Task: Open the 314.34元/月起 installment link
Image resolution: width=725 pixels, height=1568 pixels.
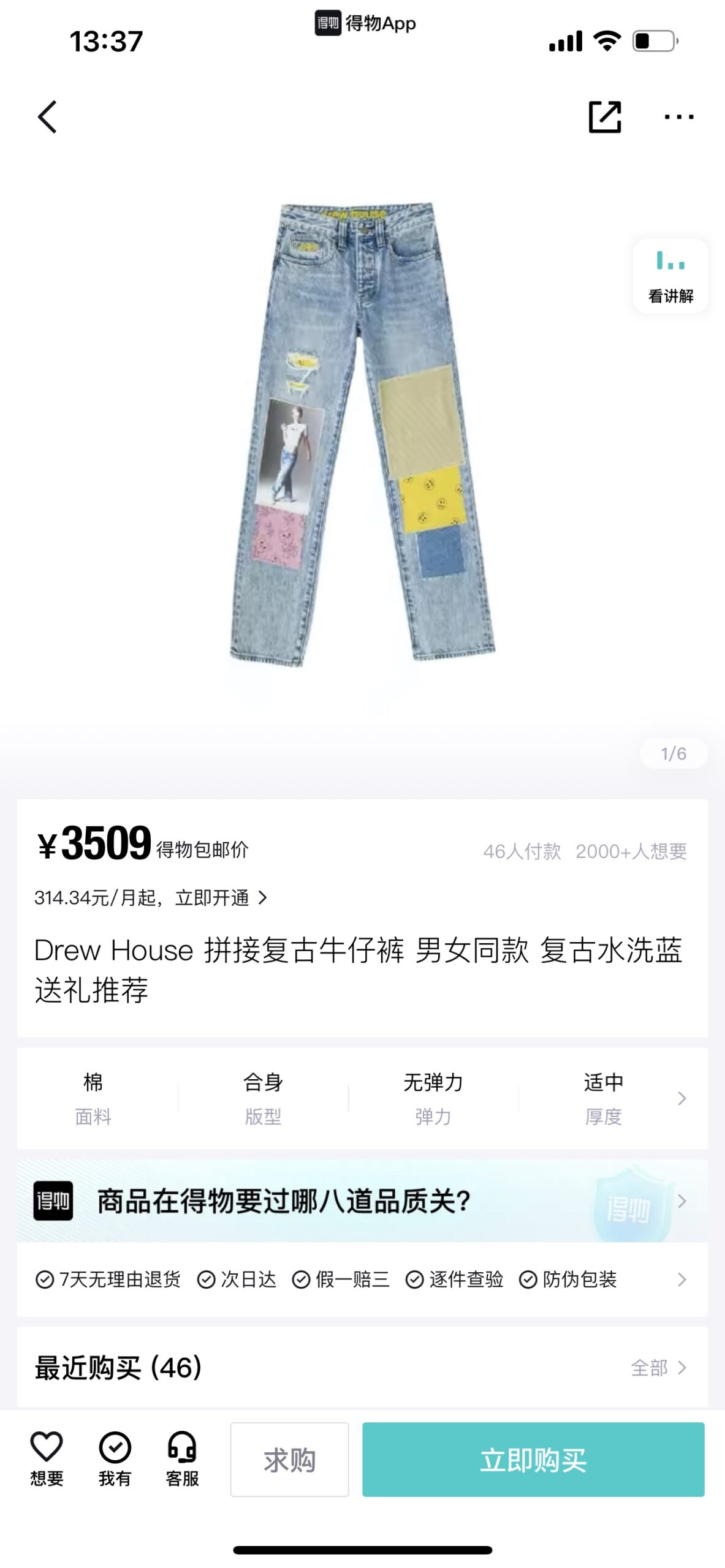Action: point(151,898)
